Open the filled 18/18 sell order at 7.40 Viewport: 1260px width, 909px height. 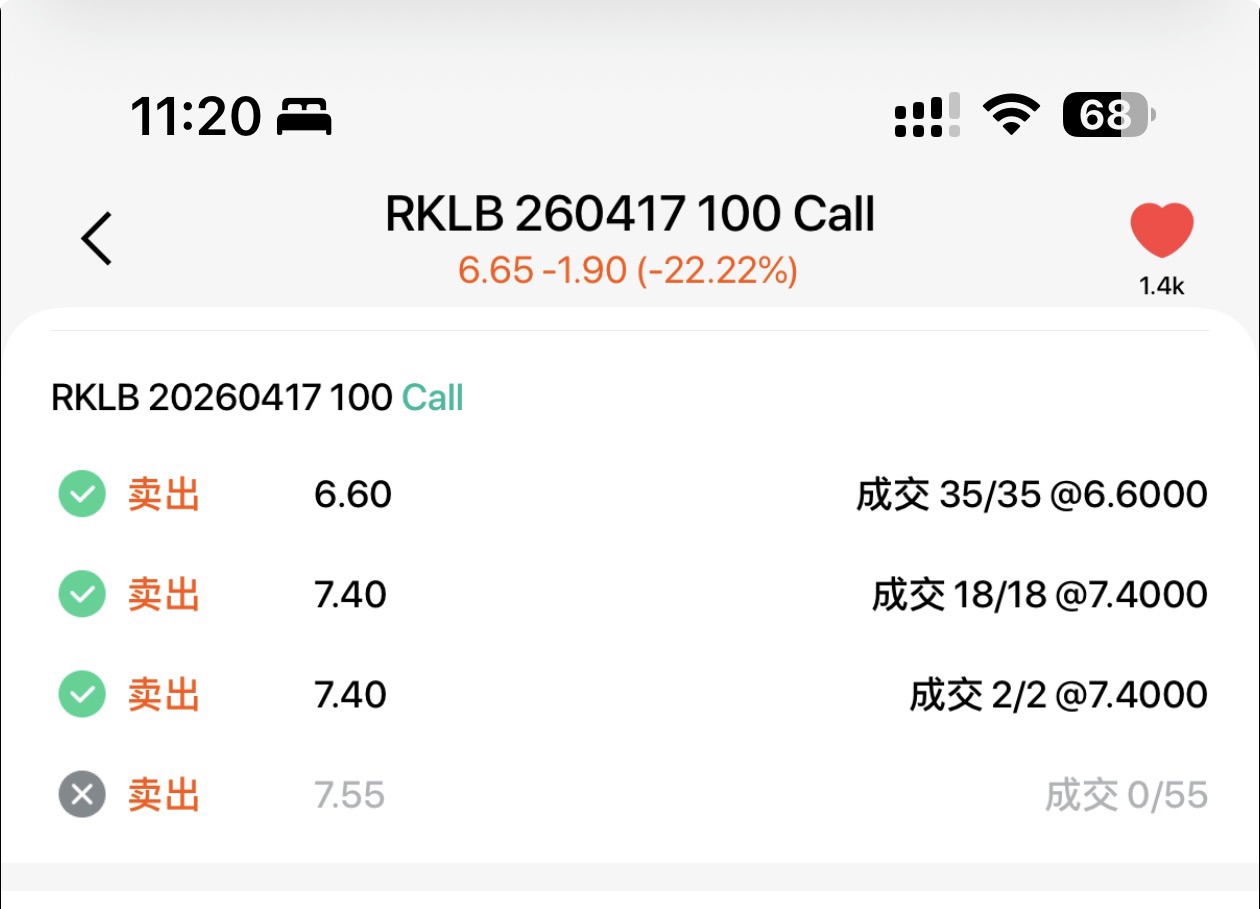630,595
